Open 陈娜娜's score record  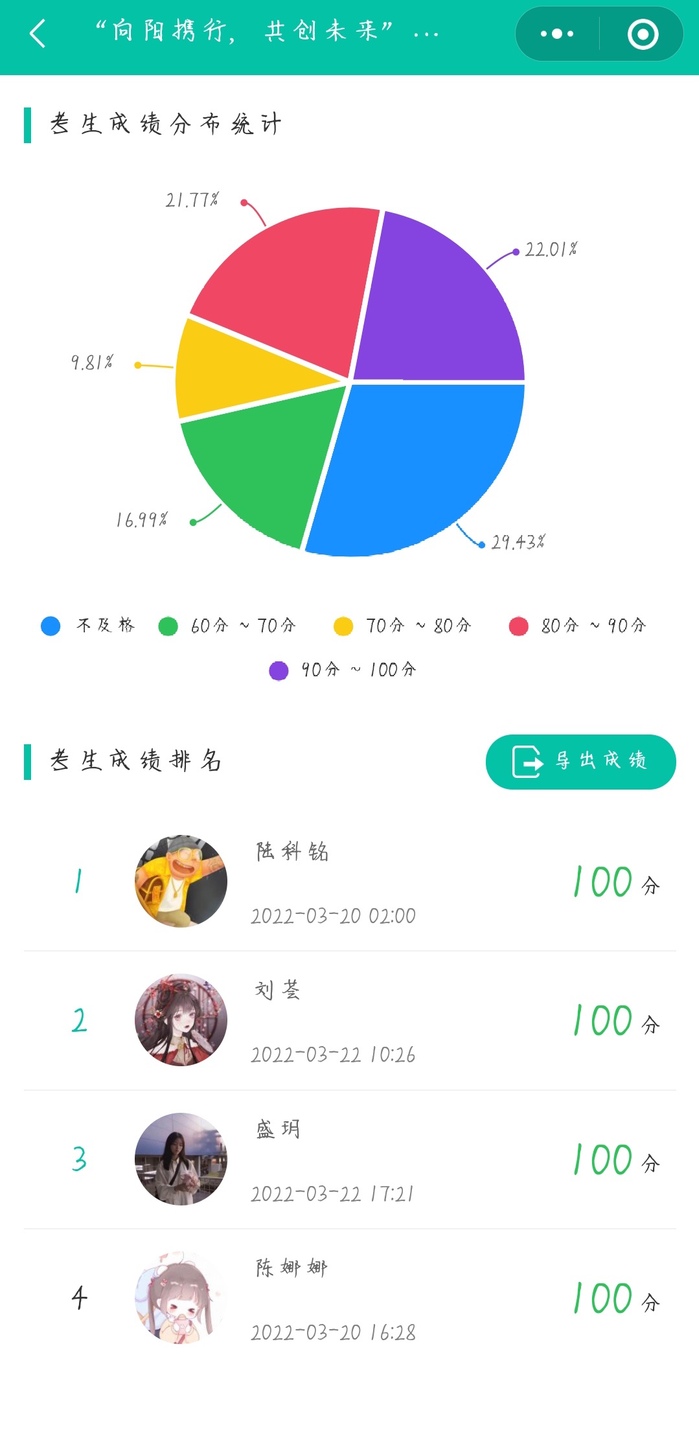[350, 1298]
